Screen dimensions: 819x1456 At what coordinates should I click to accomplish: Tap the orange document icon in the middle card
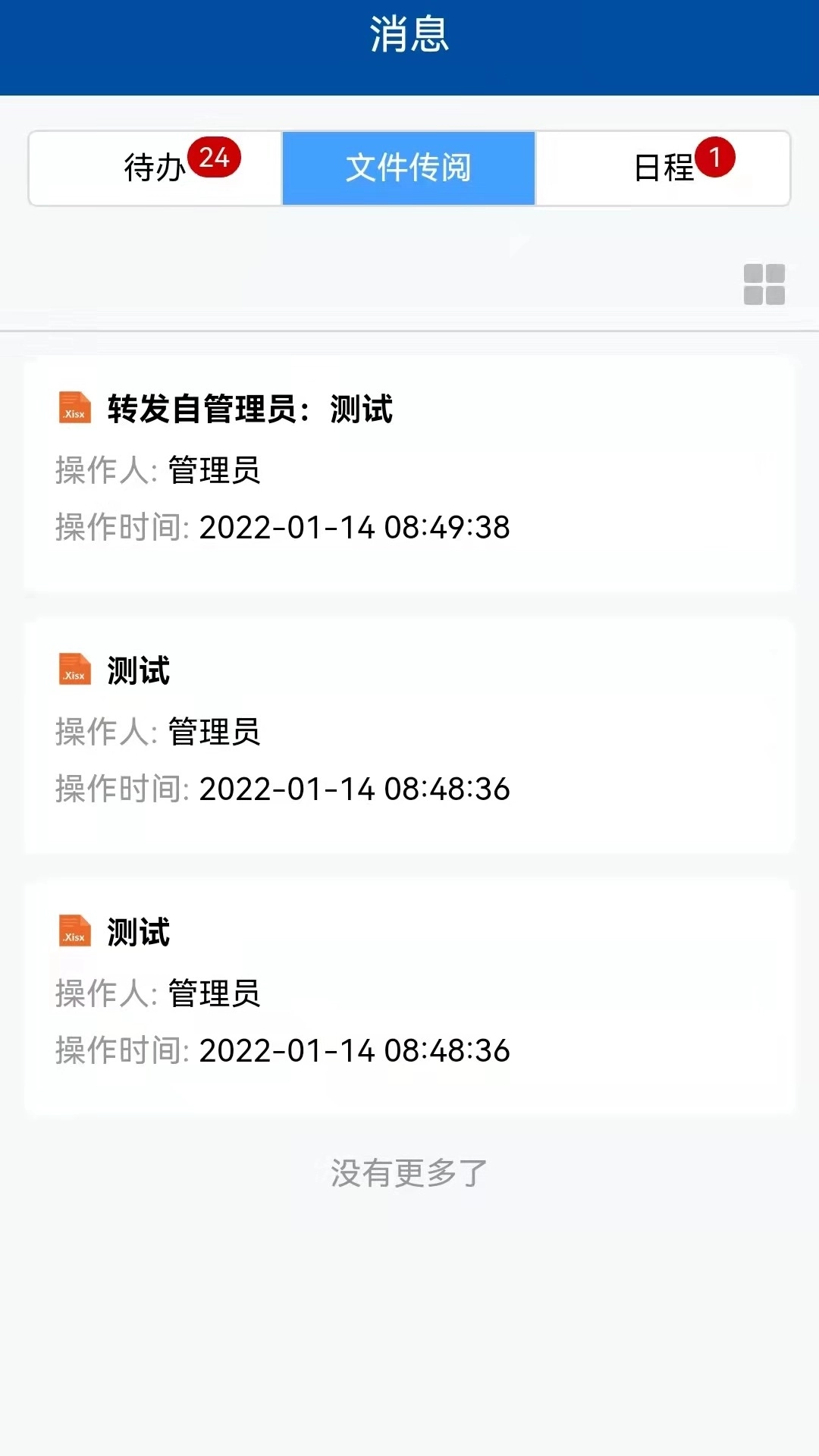[74, 670]
